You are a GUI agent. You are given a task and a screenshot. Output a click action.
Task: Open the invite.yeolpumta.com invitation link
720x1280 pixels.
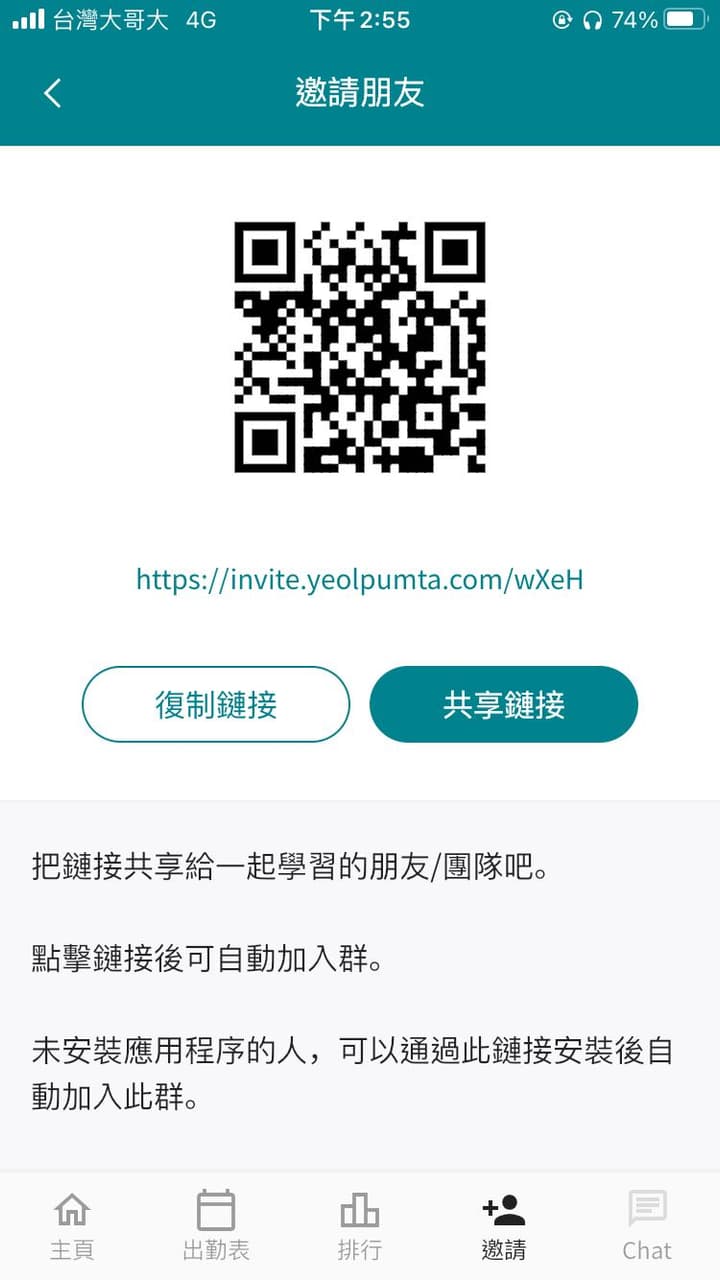[360, 580]
